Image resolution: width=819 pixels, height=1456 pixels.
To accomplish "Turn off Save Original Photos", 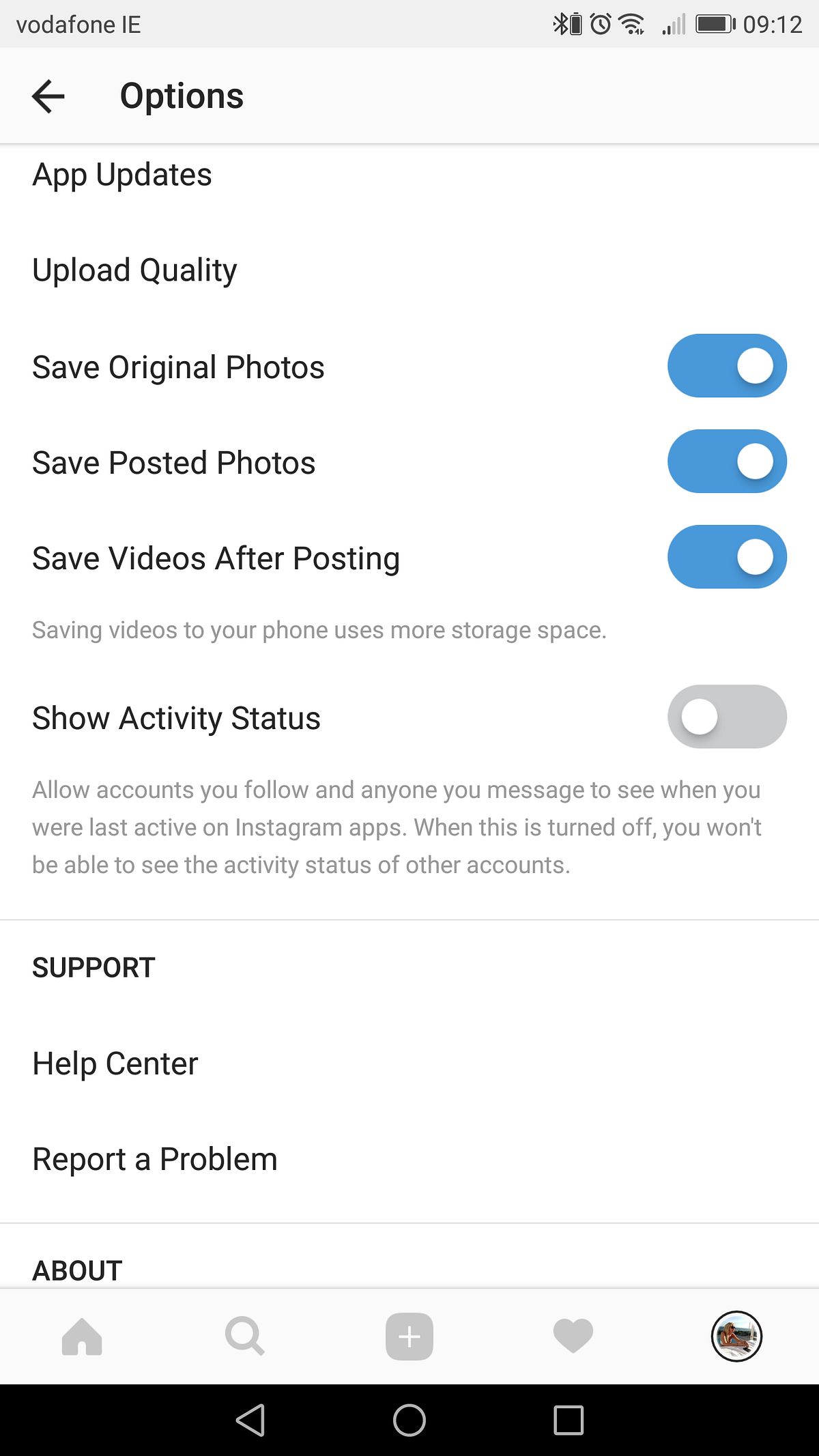I will (727, 366).
